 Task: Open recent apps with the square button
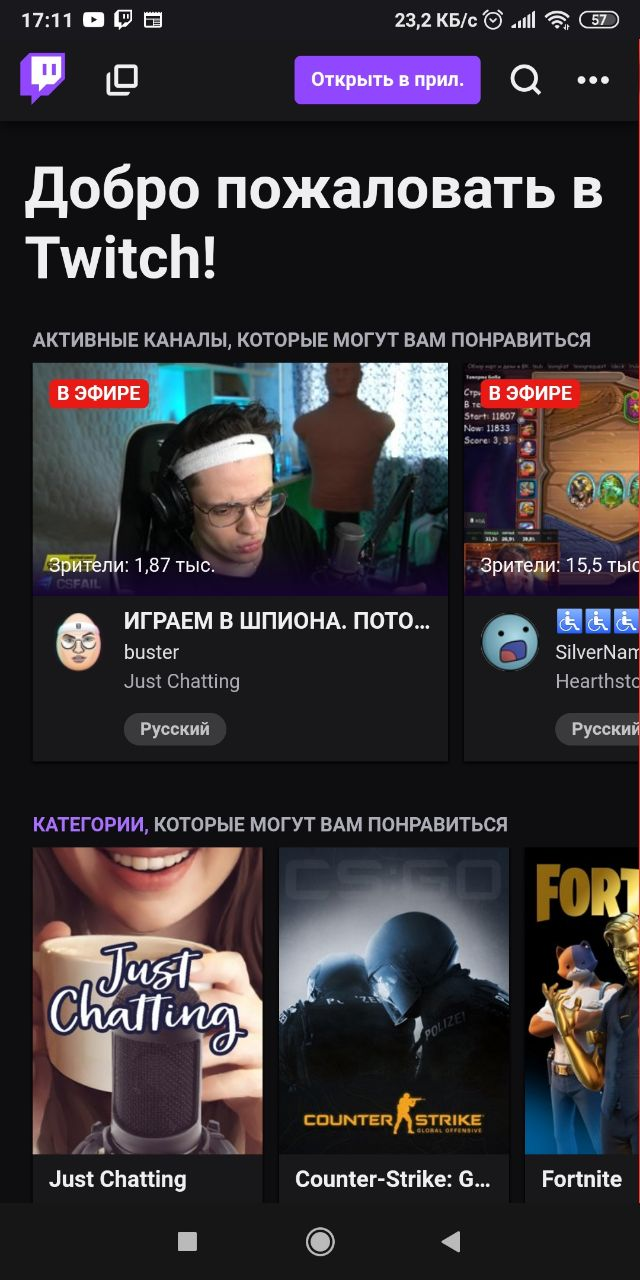[x=187, y=1242]
